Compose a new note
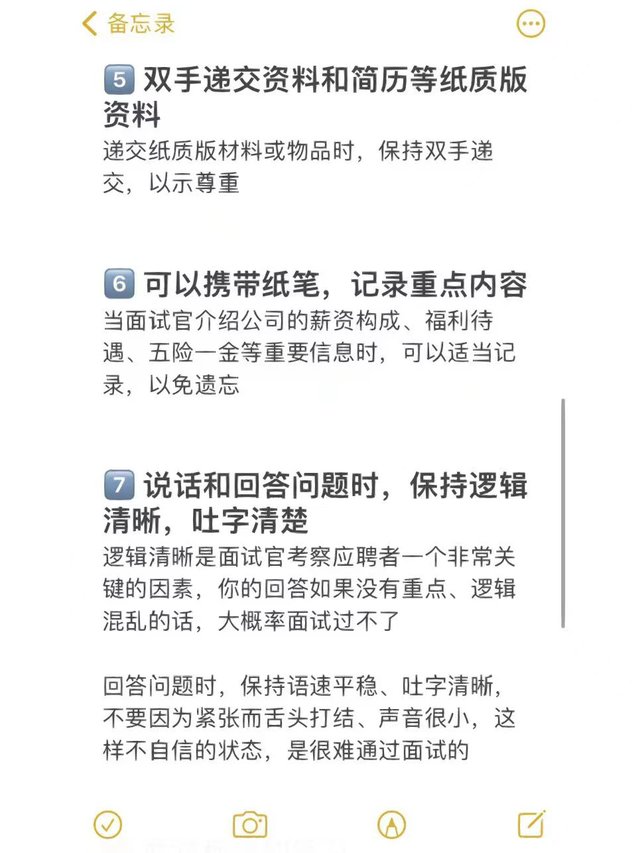This screenshot has height=853, width=639. click(x=532, y=824)
